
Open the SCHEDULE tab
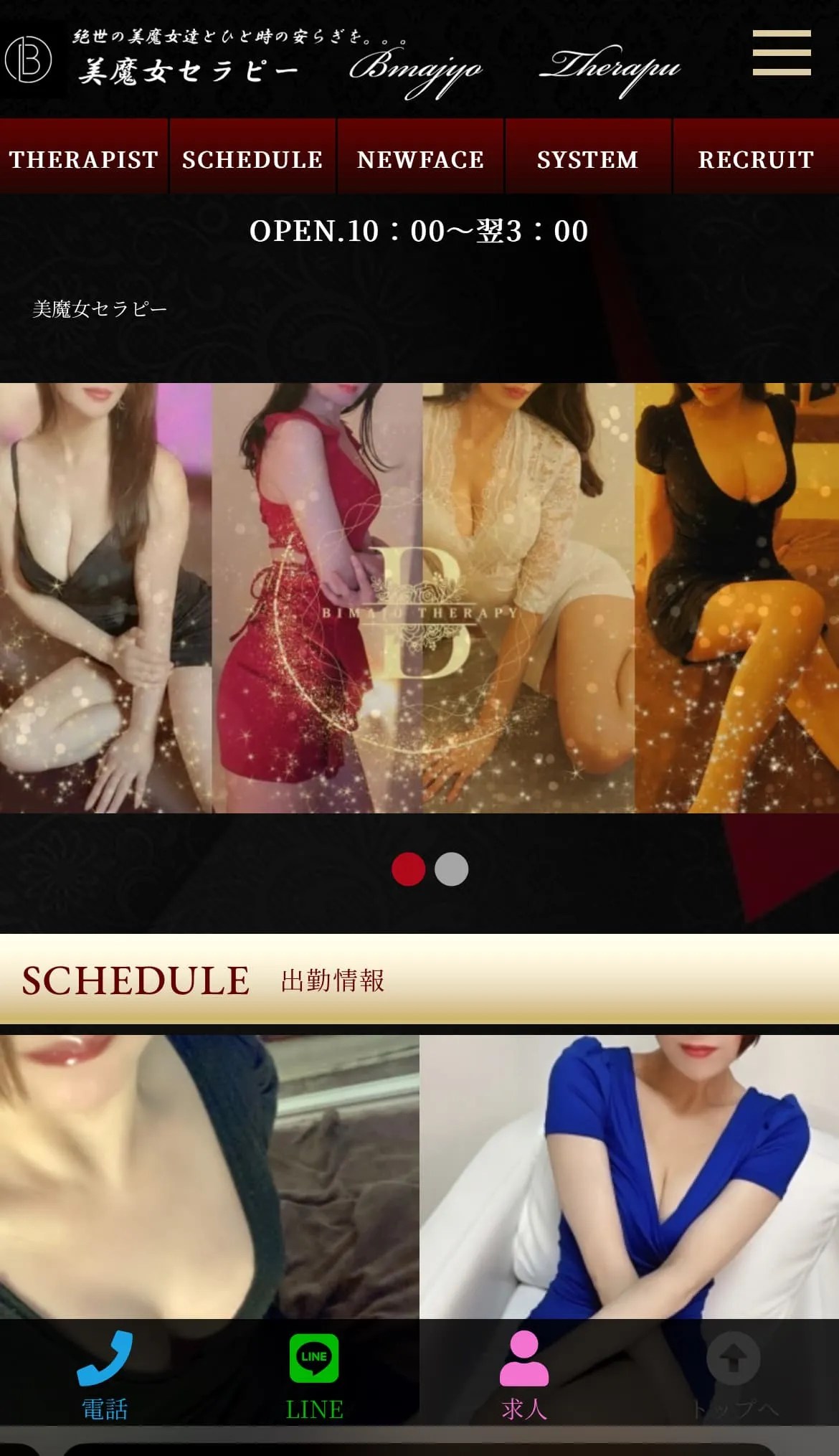pos(252,159)
